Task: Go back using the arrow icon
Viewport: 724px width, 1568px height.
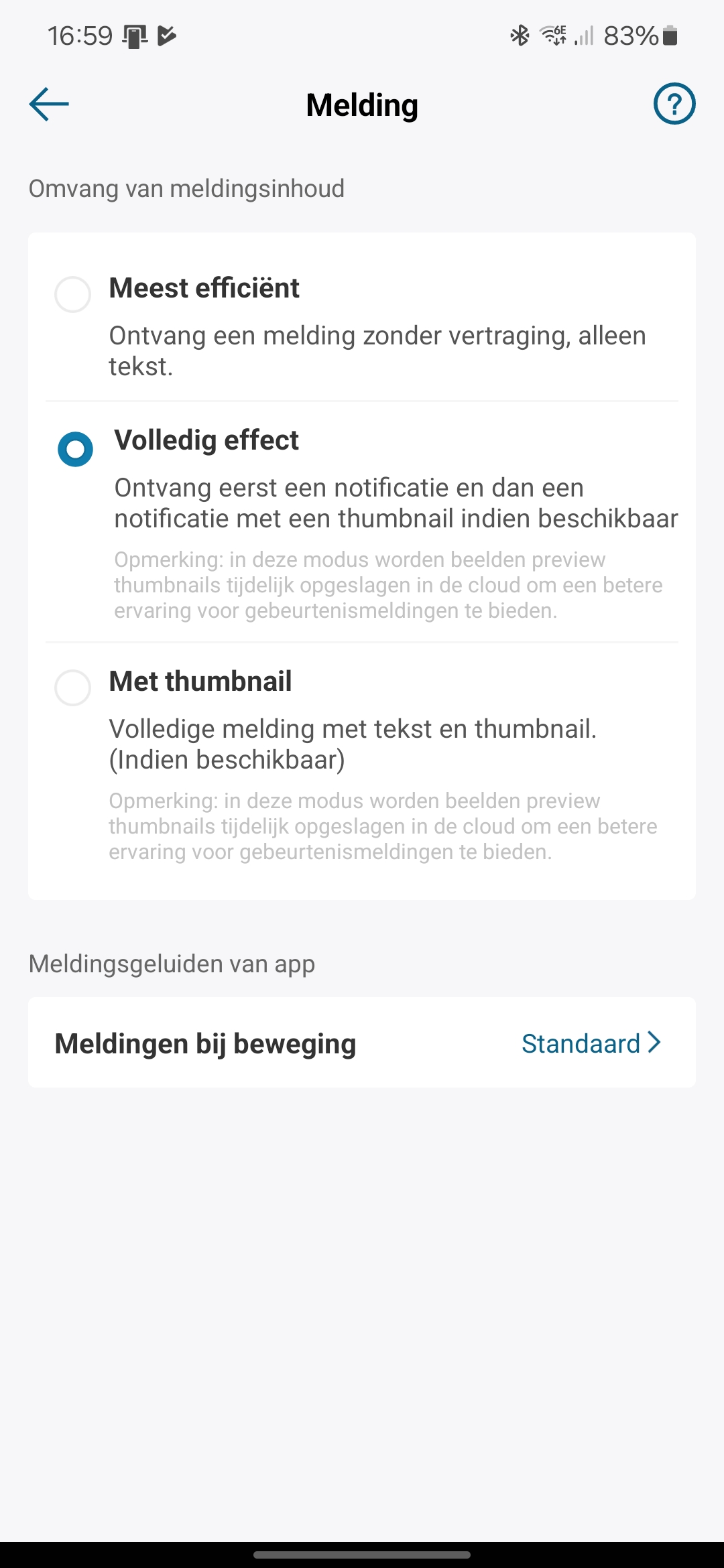Action: [49, 105]
